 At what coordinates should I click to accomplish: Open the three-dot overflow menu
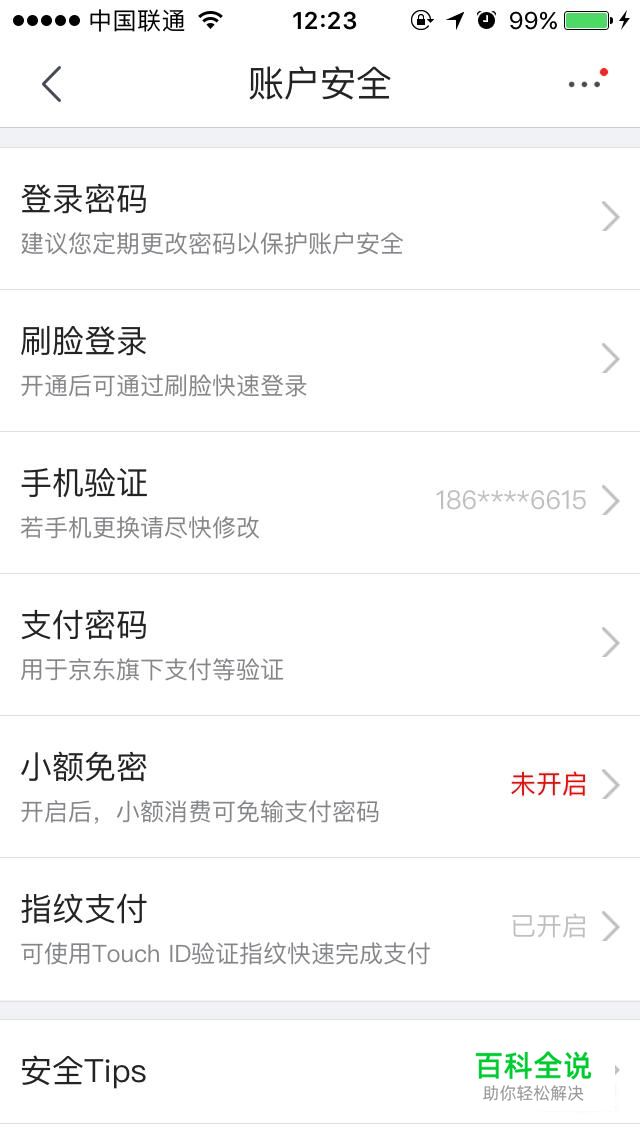tap(584, 84)
